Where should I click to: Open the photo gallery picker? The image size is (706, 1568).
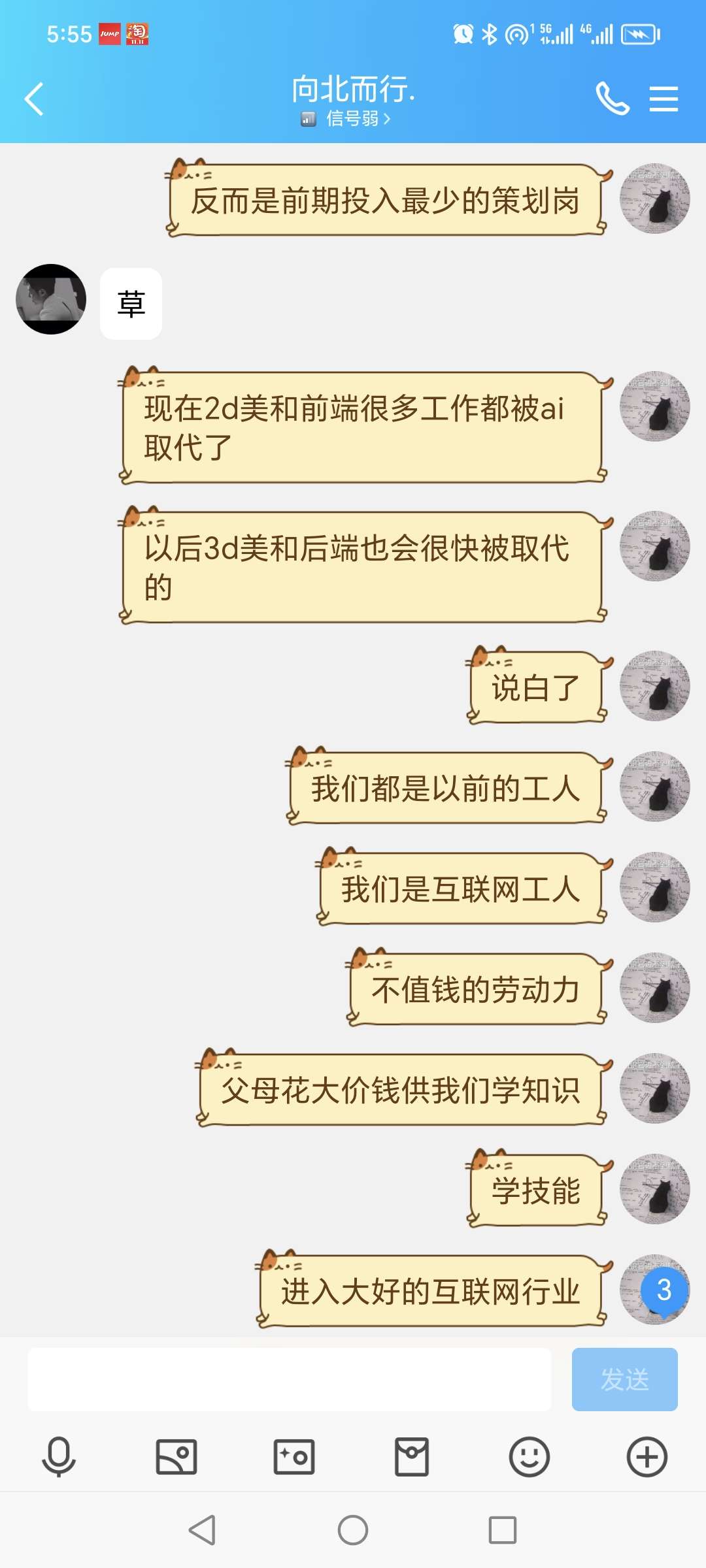(x=176, y=1457)
